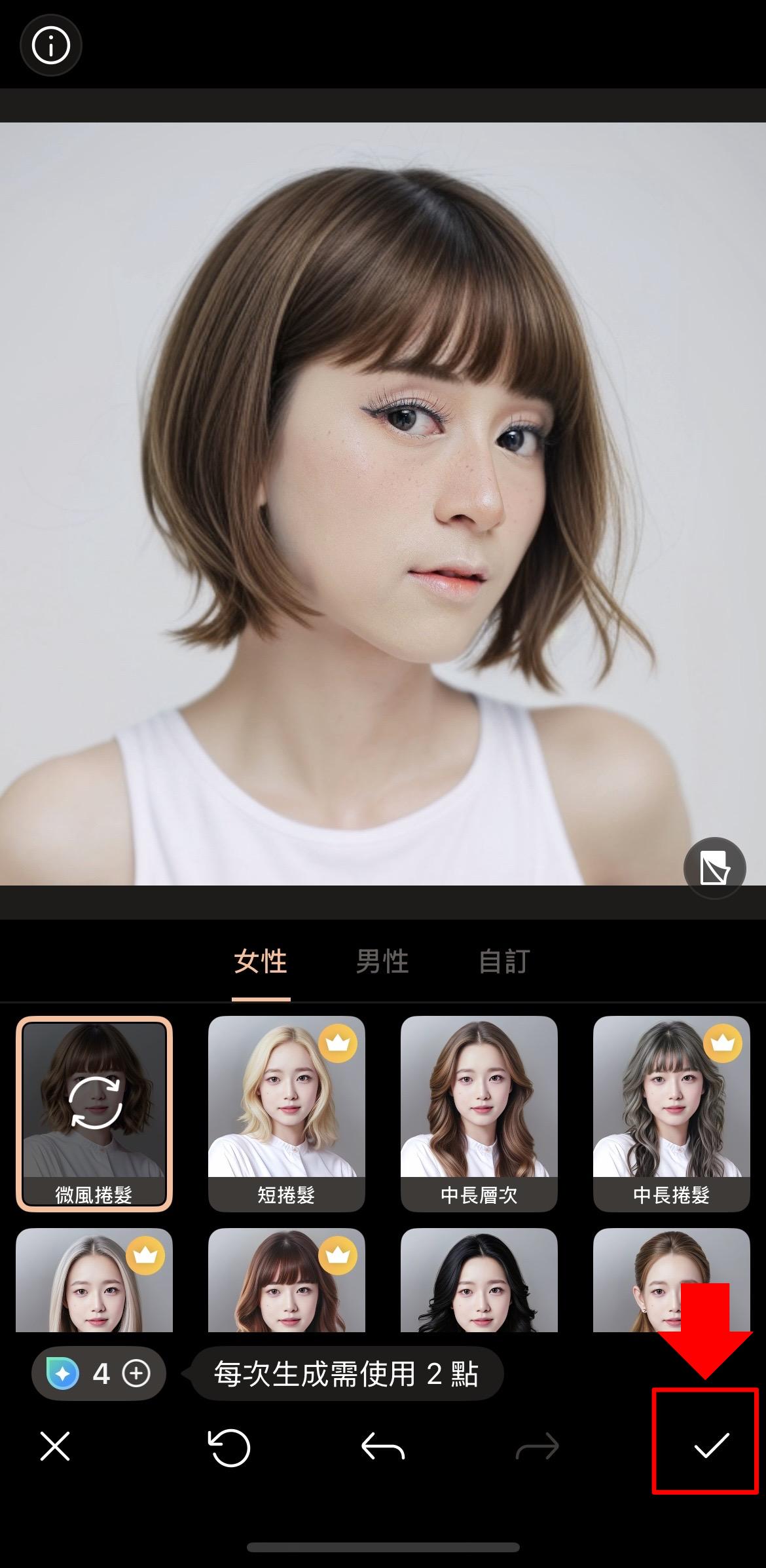The height and width of the screenshot is (1568, 766).
Task: Switch to the 男性 tab
Action: point(382,961)
